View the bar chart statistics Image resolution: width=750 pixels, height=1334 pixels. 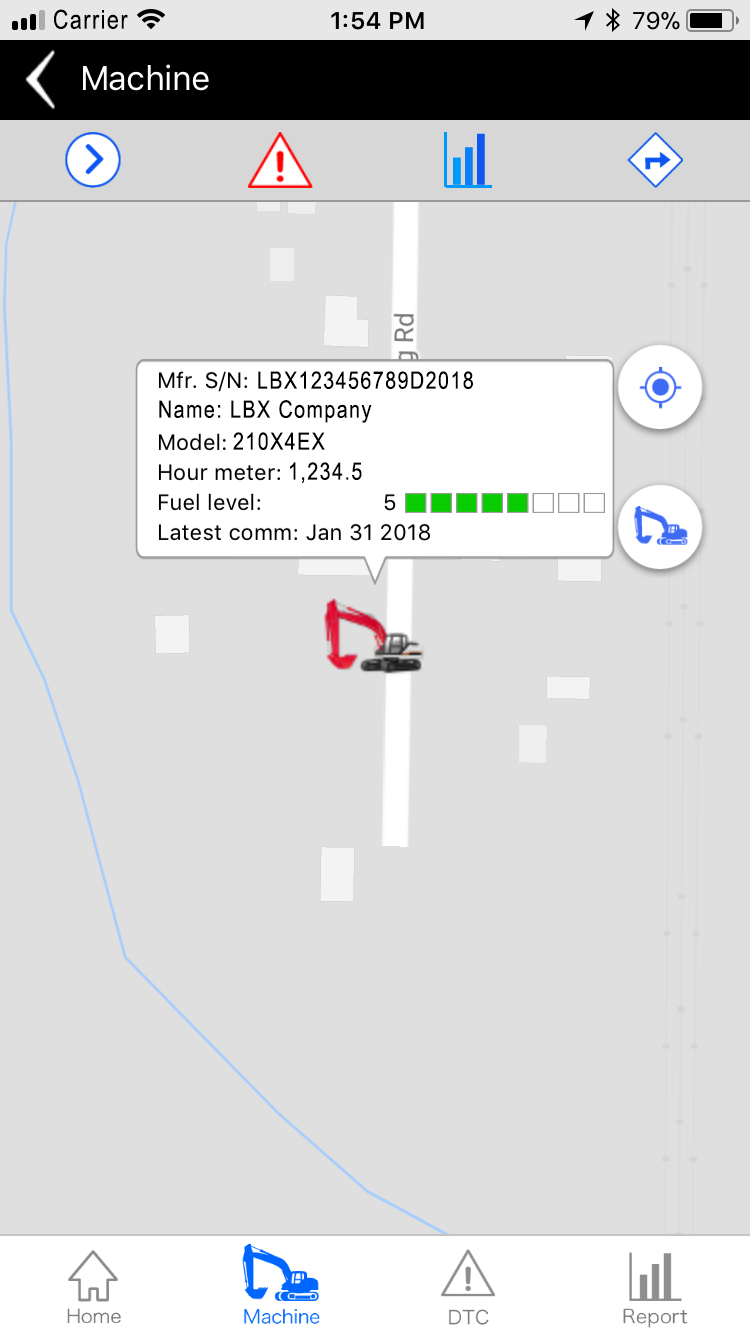467,161
